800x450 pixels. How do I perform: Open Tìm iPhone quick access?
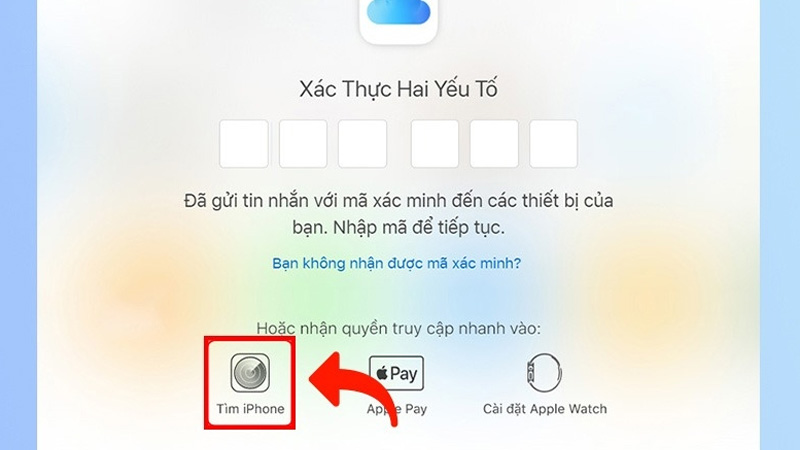[x=250, y=374]
